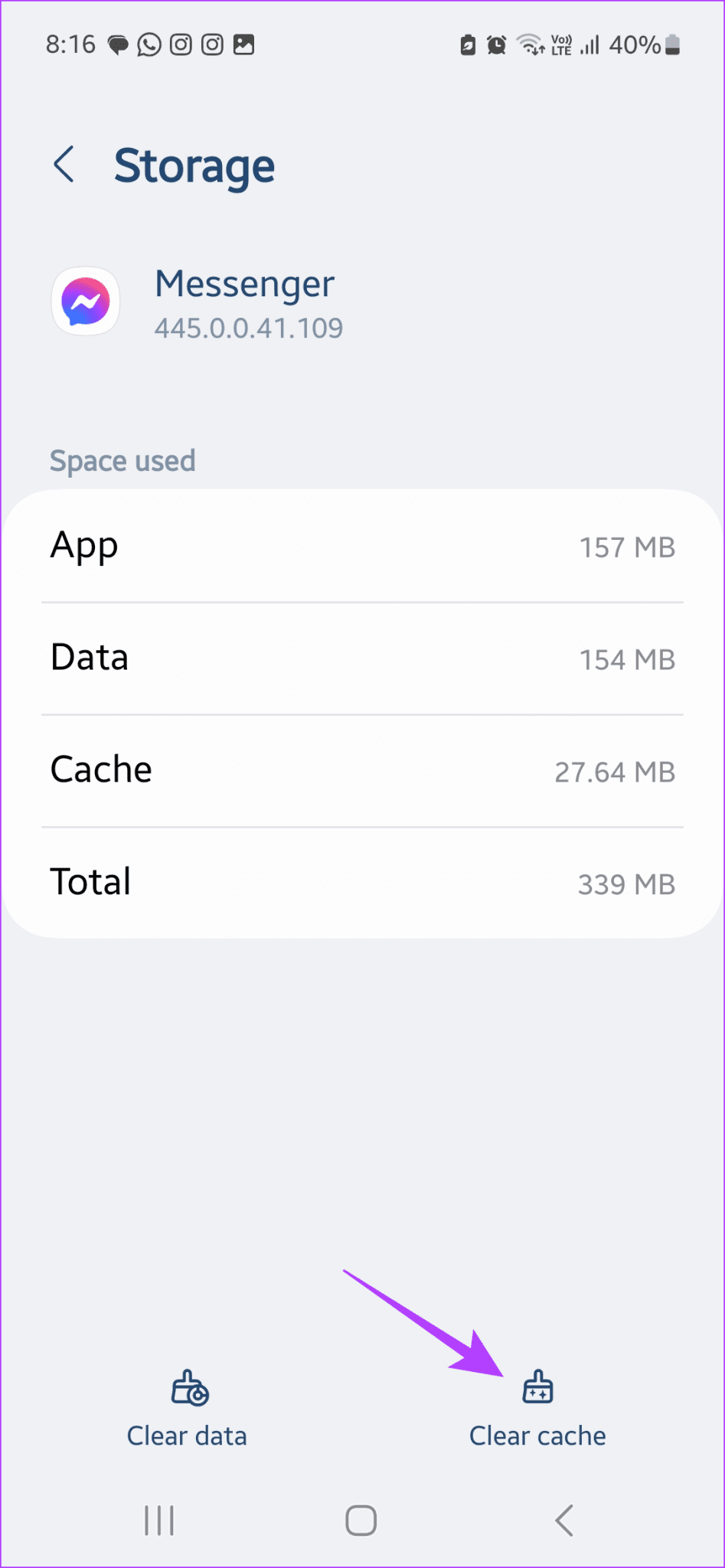The width and height of the screenshot is (725, 1568).
Task: Tap the LTE signal indicator
Action: point(561,44)
